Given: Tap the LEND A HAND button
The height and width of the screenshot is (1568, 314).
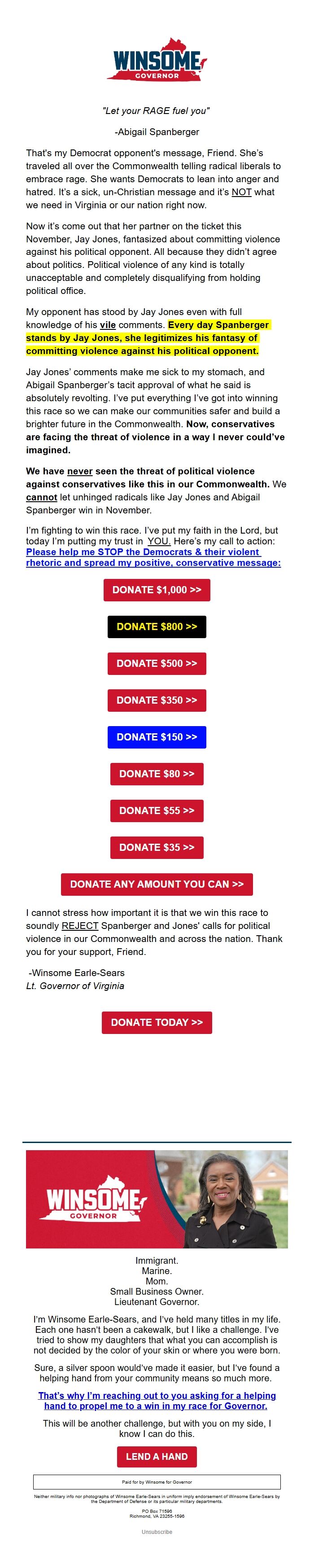Looking at the screenshot, I should 157,1457.
